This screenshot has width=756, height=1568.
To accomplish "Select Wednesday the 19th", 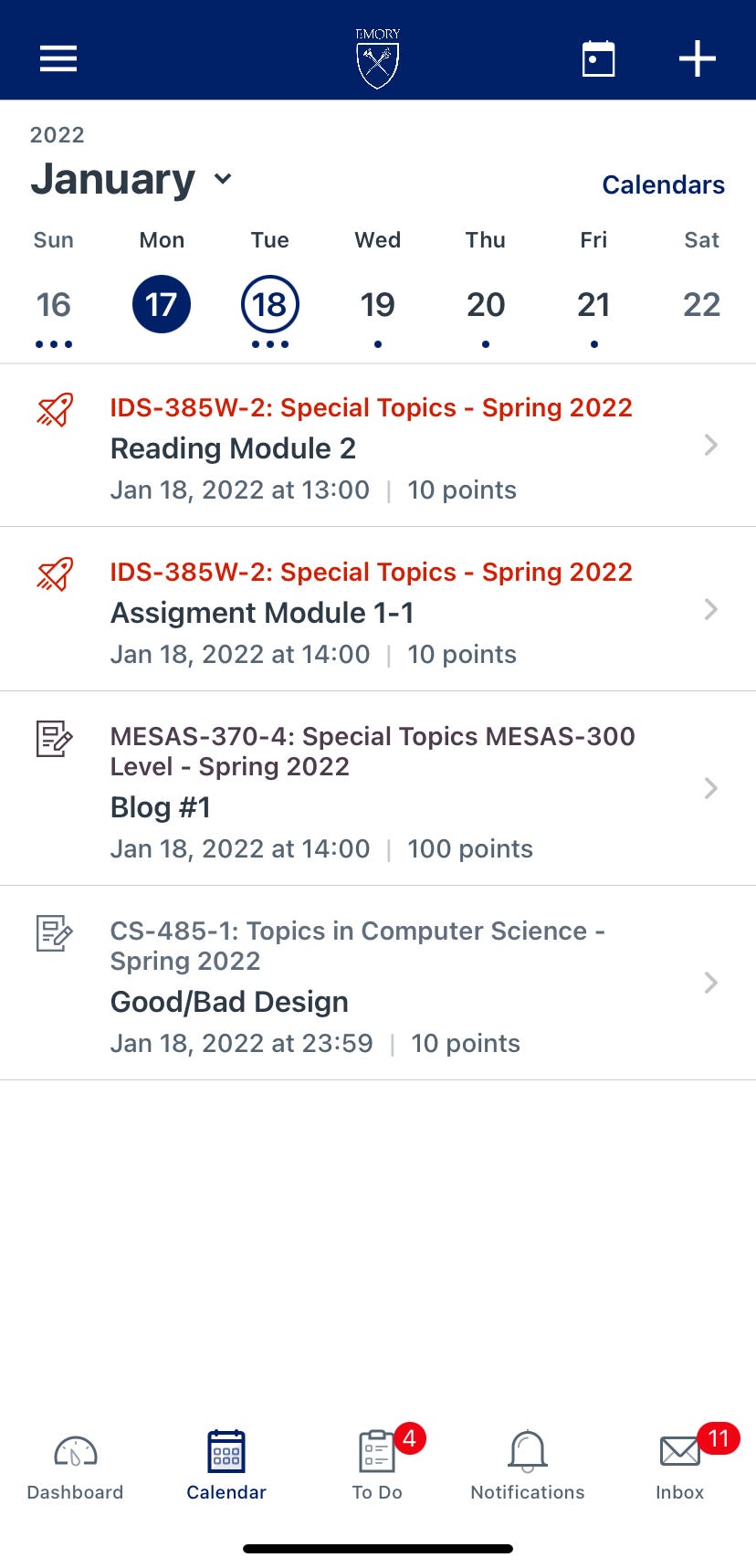I will pyautogui.click(x=377, y=305).
